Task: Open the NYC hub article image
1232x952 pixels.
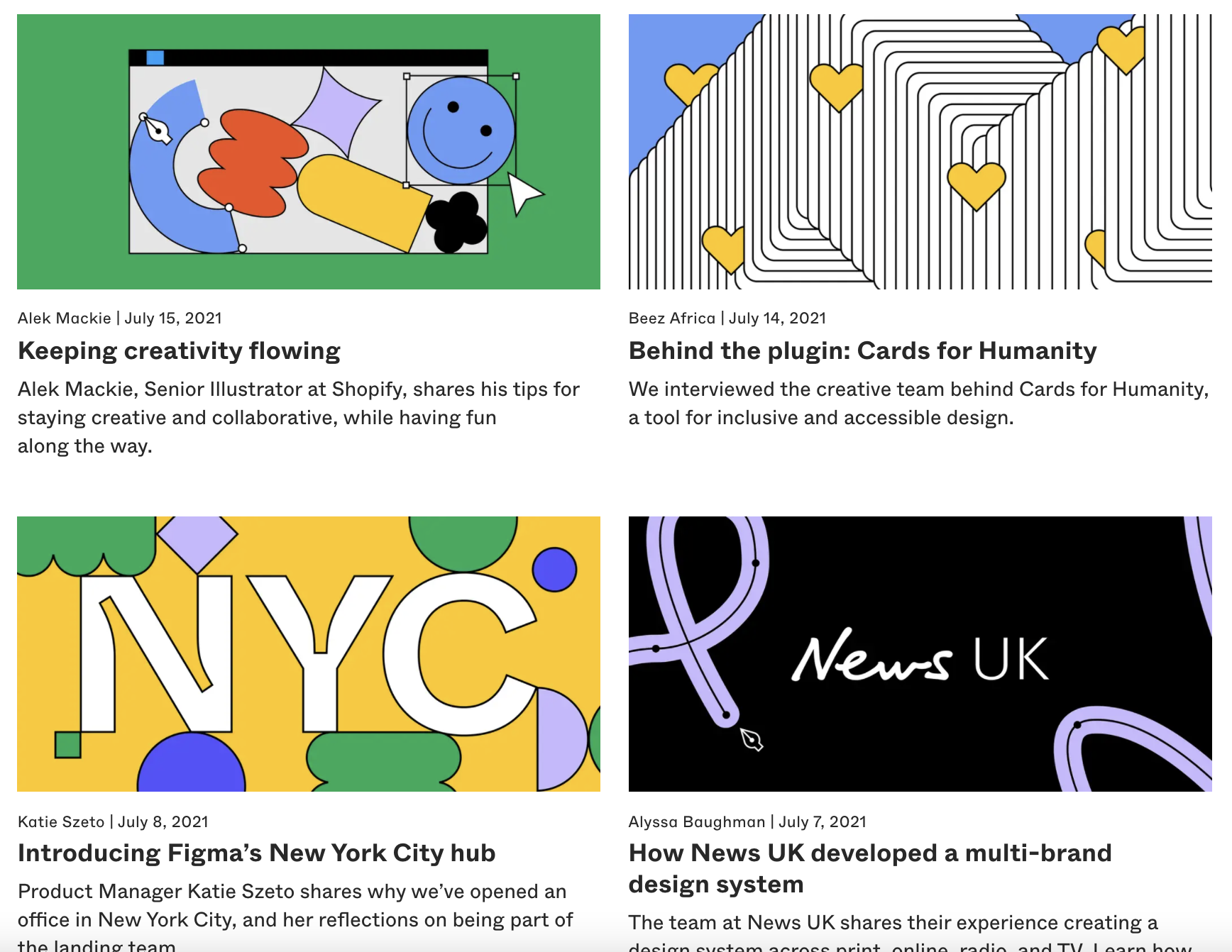Action: 308,653
